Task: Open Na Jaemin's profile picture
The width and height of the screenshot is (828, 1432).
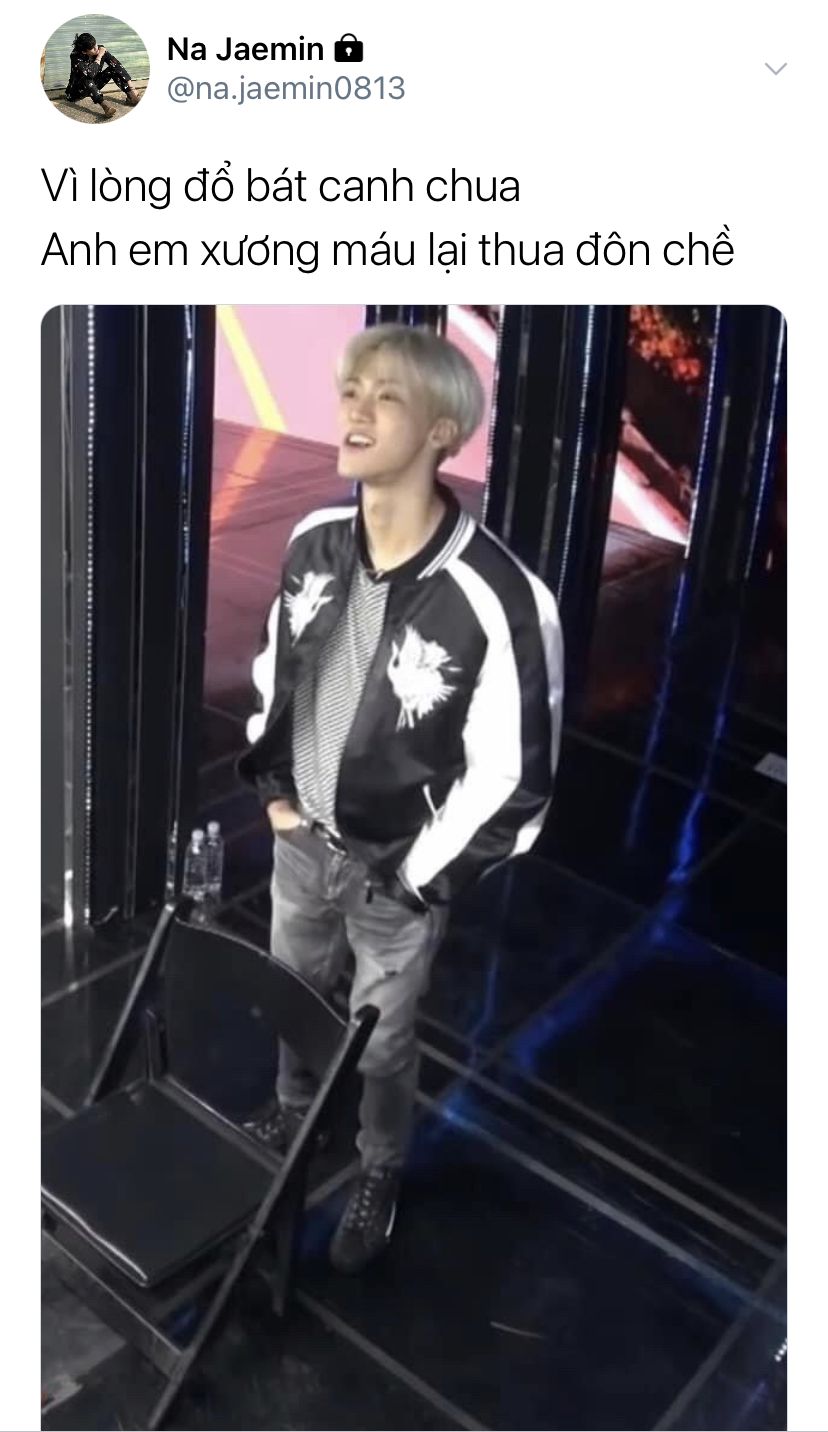Action: pyautogui.click(x=95, y=69)
